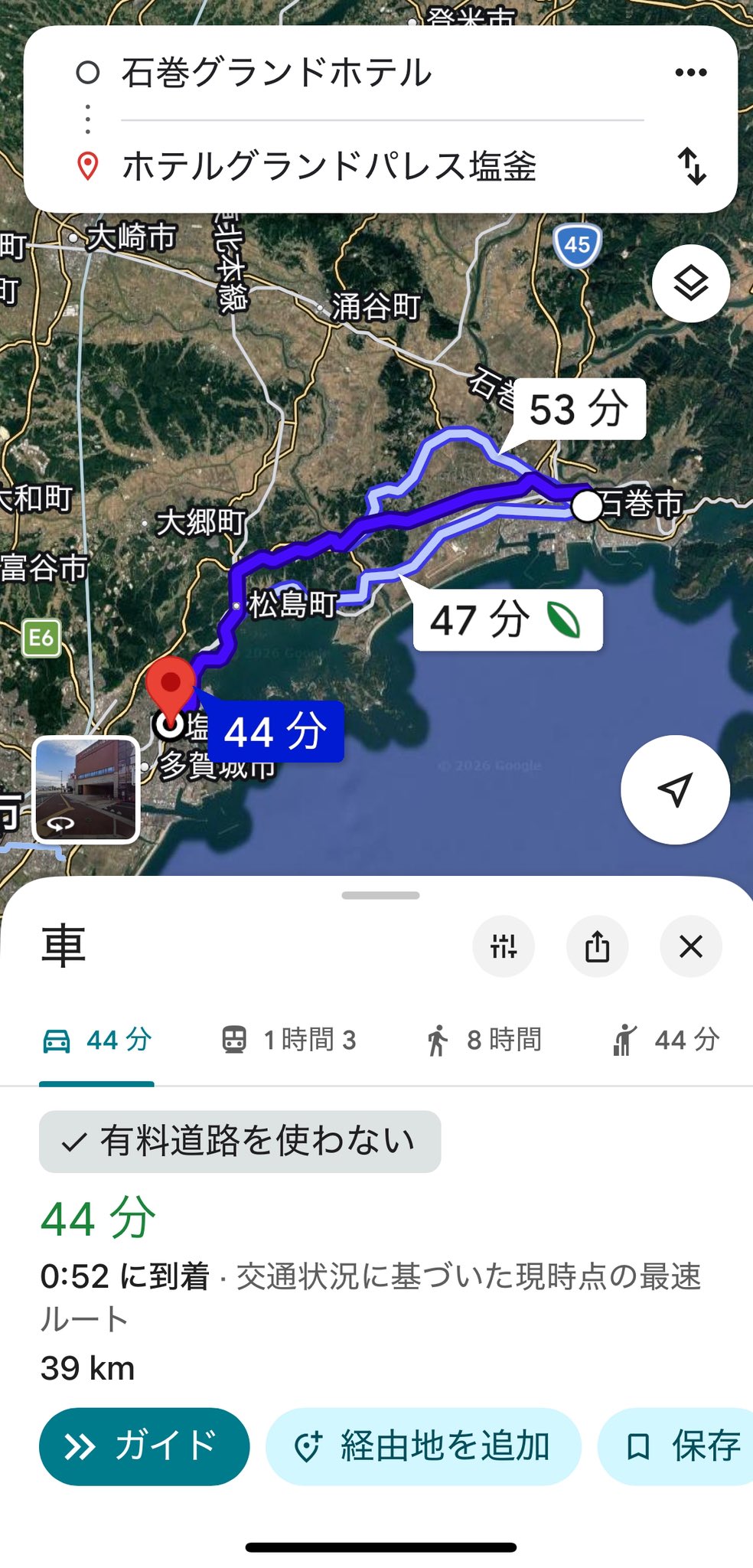Viewport: 753px width, 1568px height.
Task: Open the map layers button
Action: point(690,283)
